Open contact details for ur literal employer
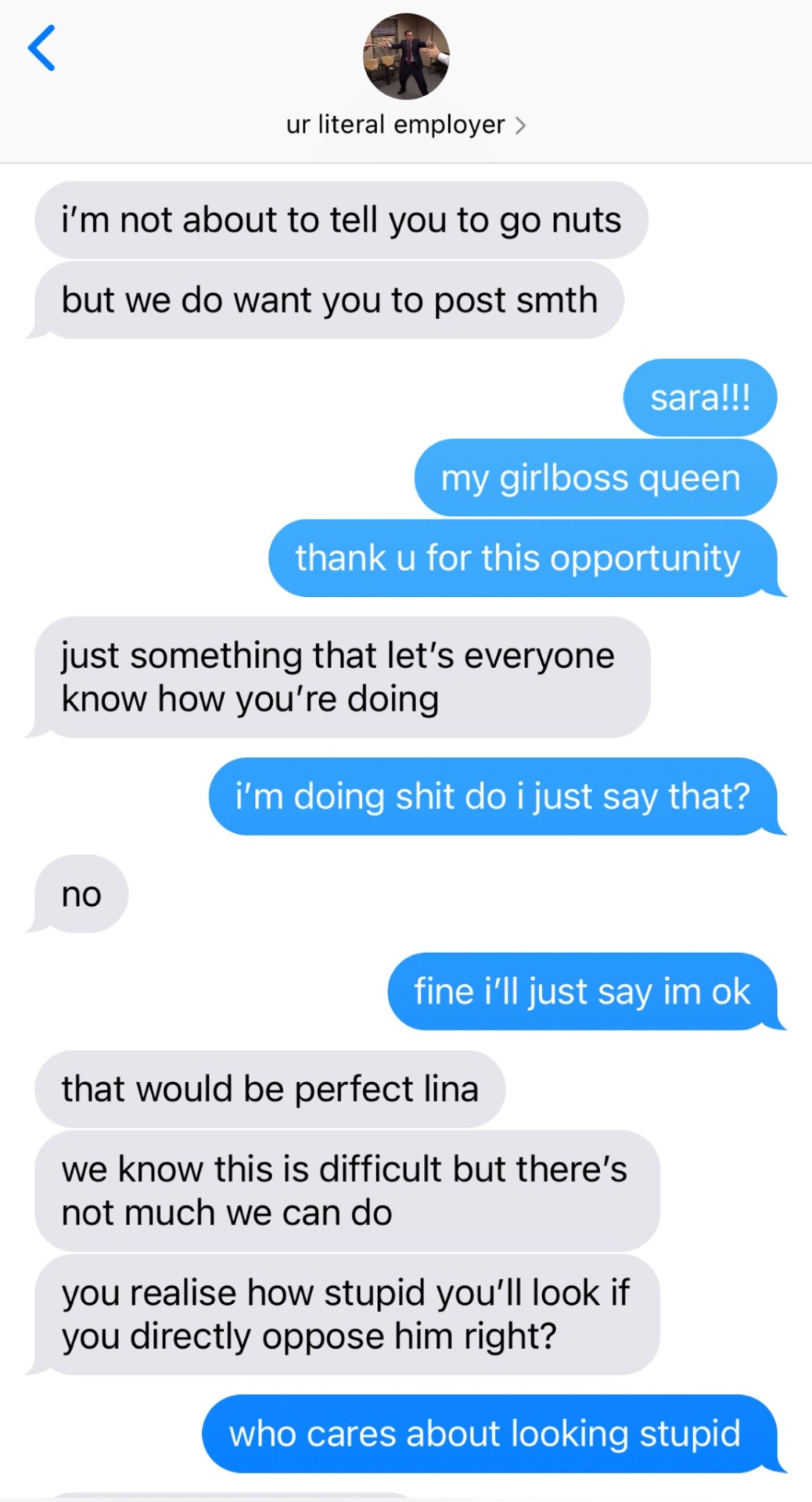 point(405,125)
